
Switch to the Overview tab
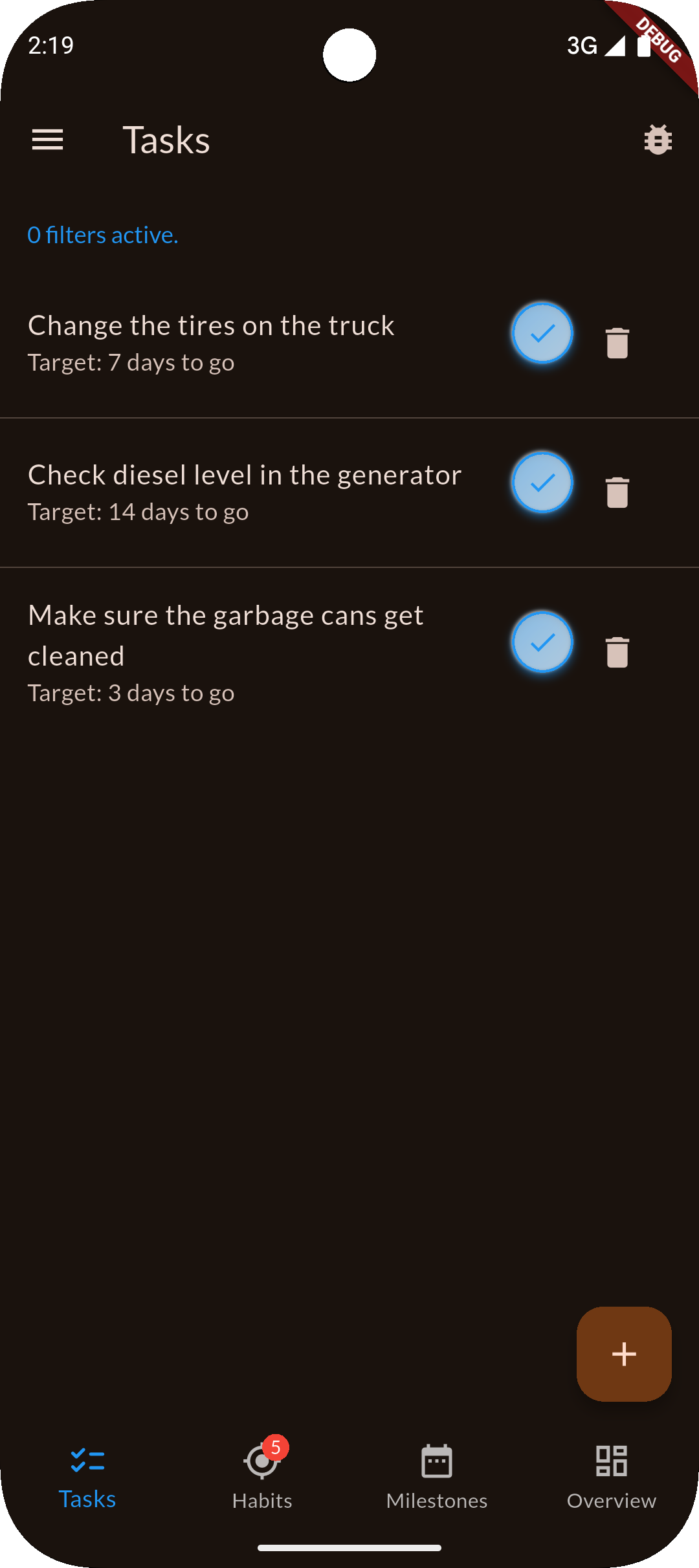pyautogui.click(x=610, y=1481)
